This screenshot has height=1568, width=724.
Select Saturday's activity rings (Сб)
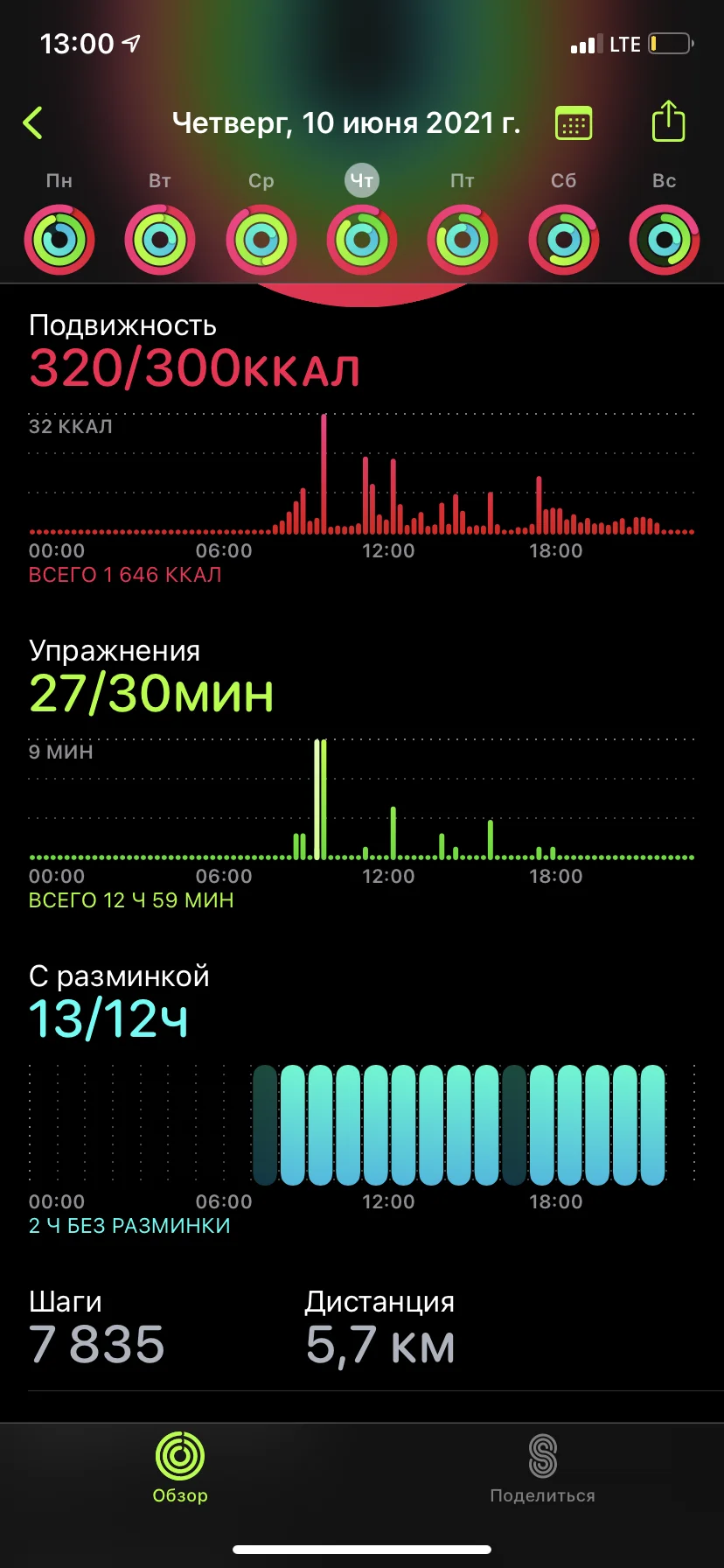click(x=564, y=239)
